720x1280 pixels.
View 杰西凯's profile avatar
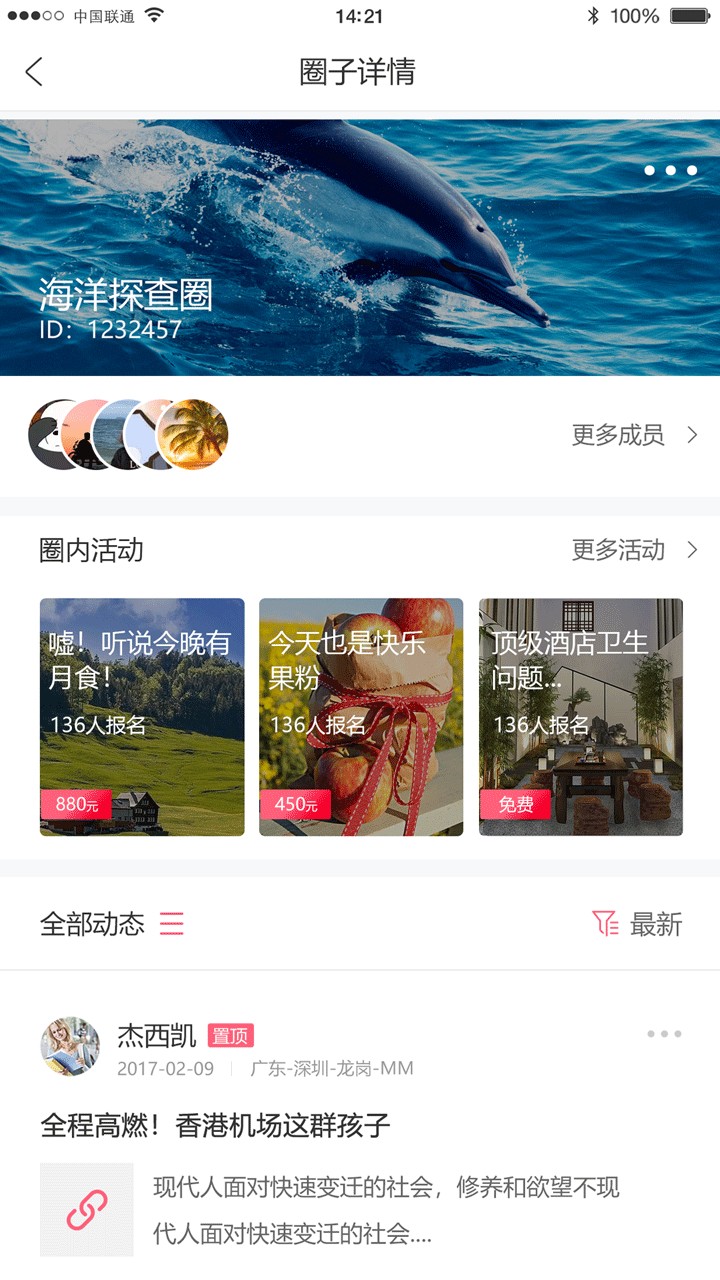point(70,1046)
